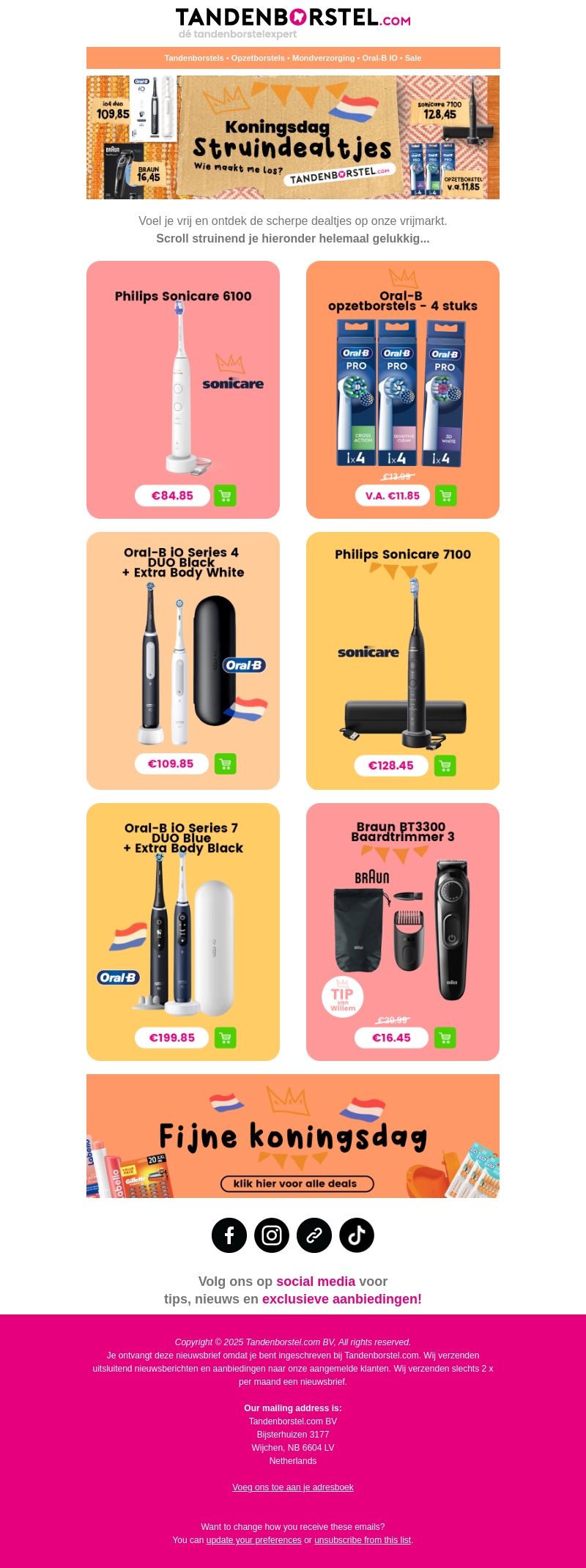The height and width of the screenshot is (1568, 586).
Task: Add Oral-B iO Series 7 DUO Blue to cart
Action: 225,1038
